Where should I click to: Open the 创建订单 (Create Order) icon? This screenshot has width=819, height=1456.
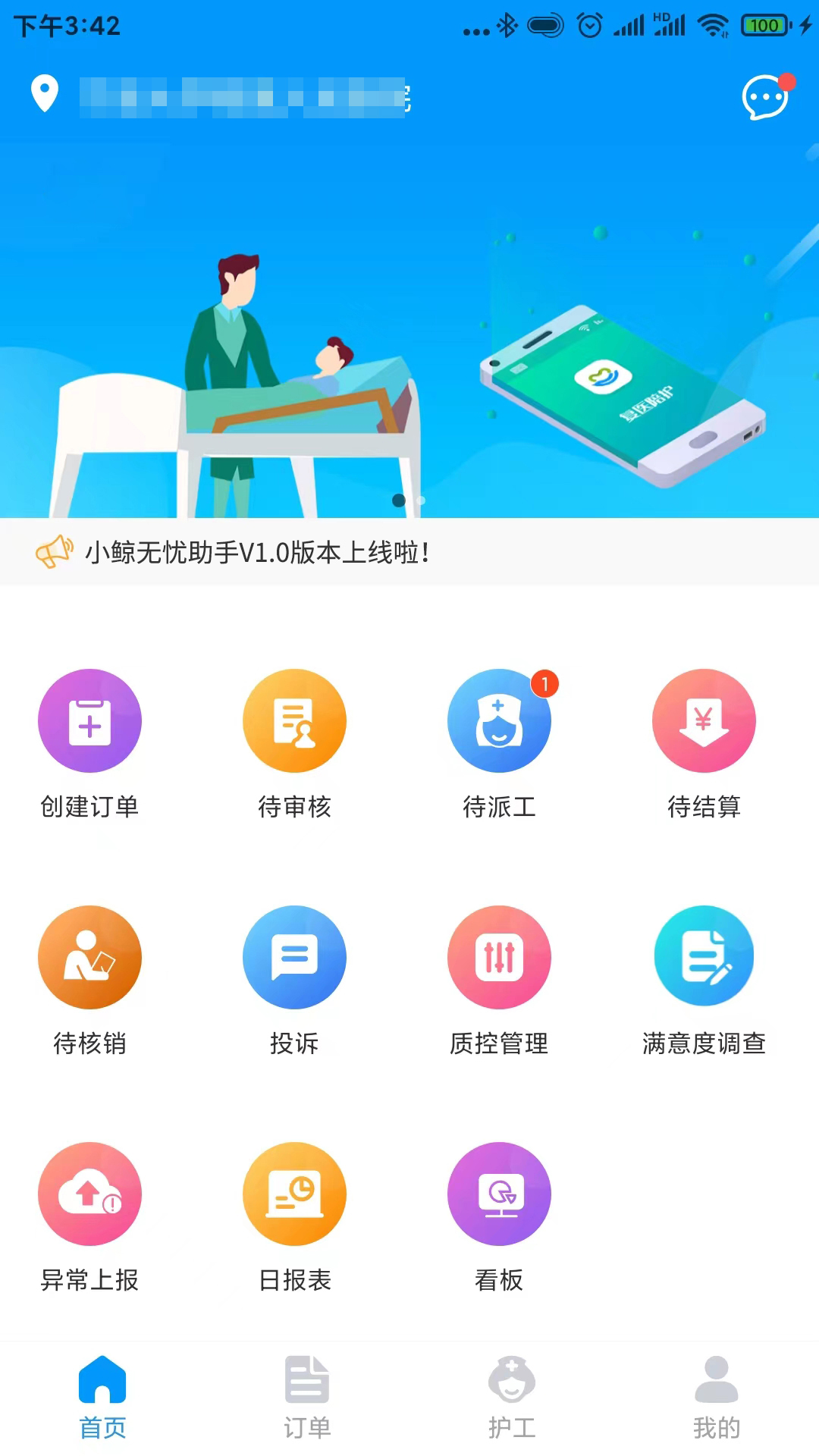(x=89, y=721)
